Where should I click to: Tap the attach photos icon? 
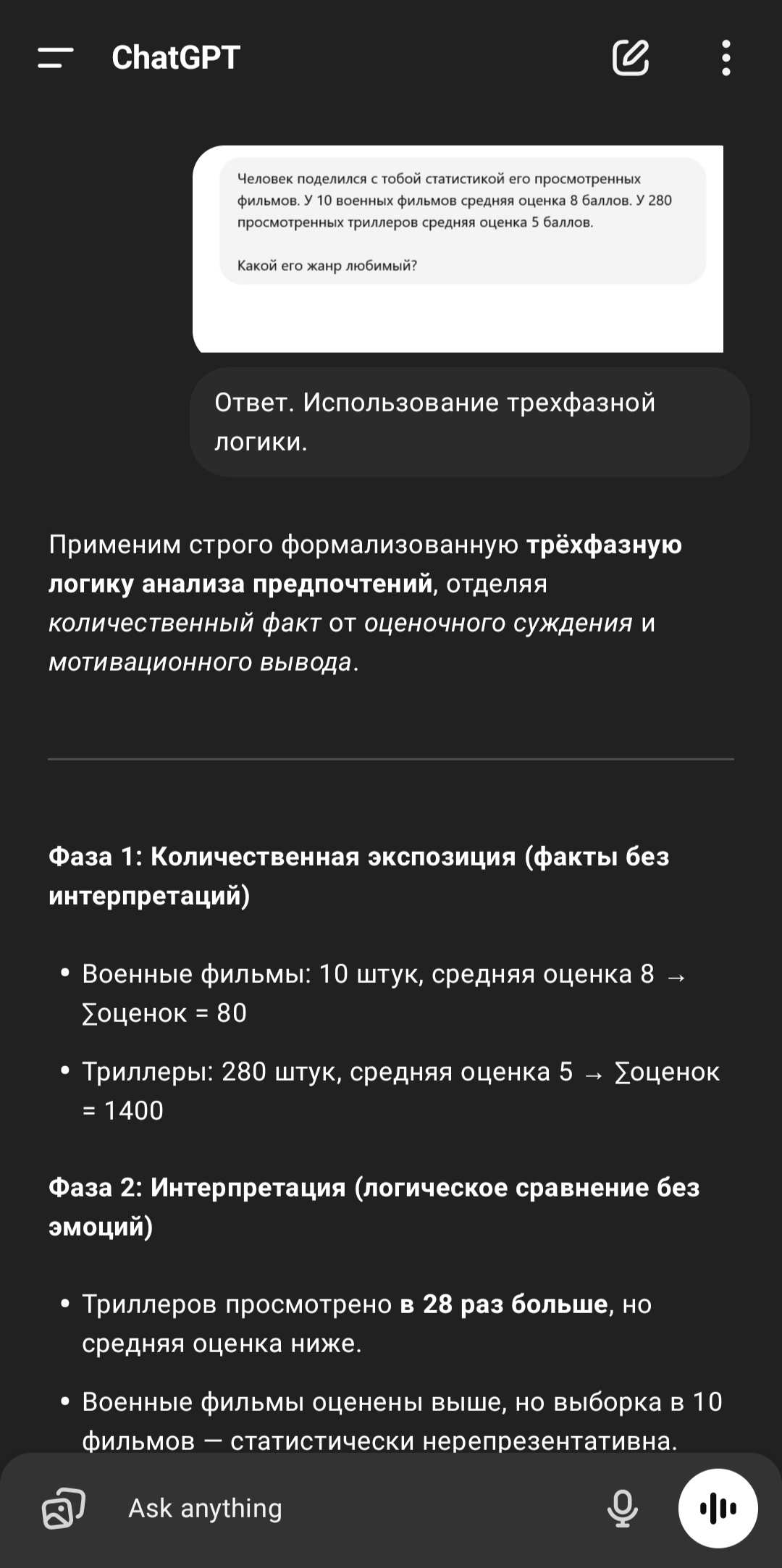[x=64, y=1509]
